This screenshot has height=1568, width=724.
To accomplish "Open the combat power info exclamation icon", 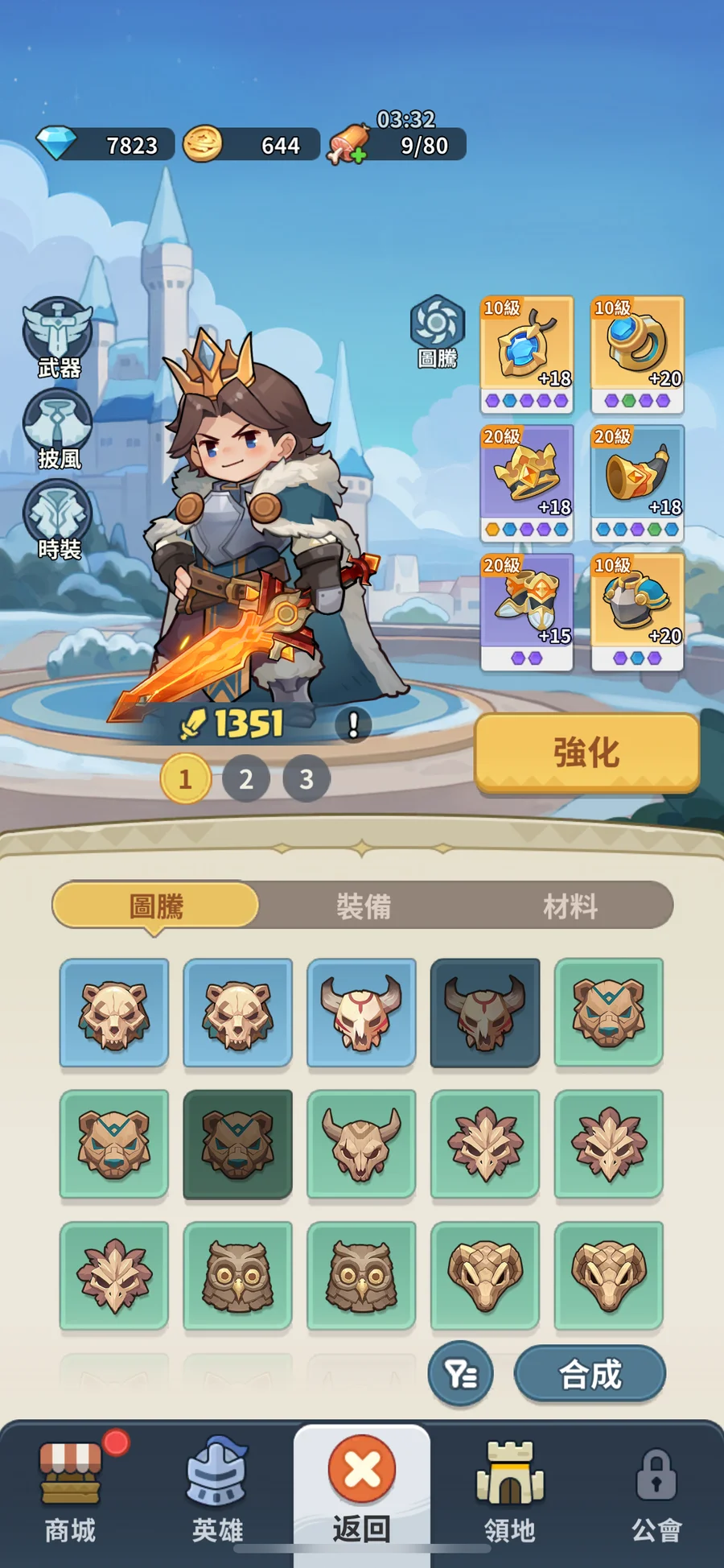I will coord(353,724).
